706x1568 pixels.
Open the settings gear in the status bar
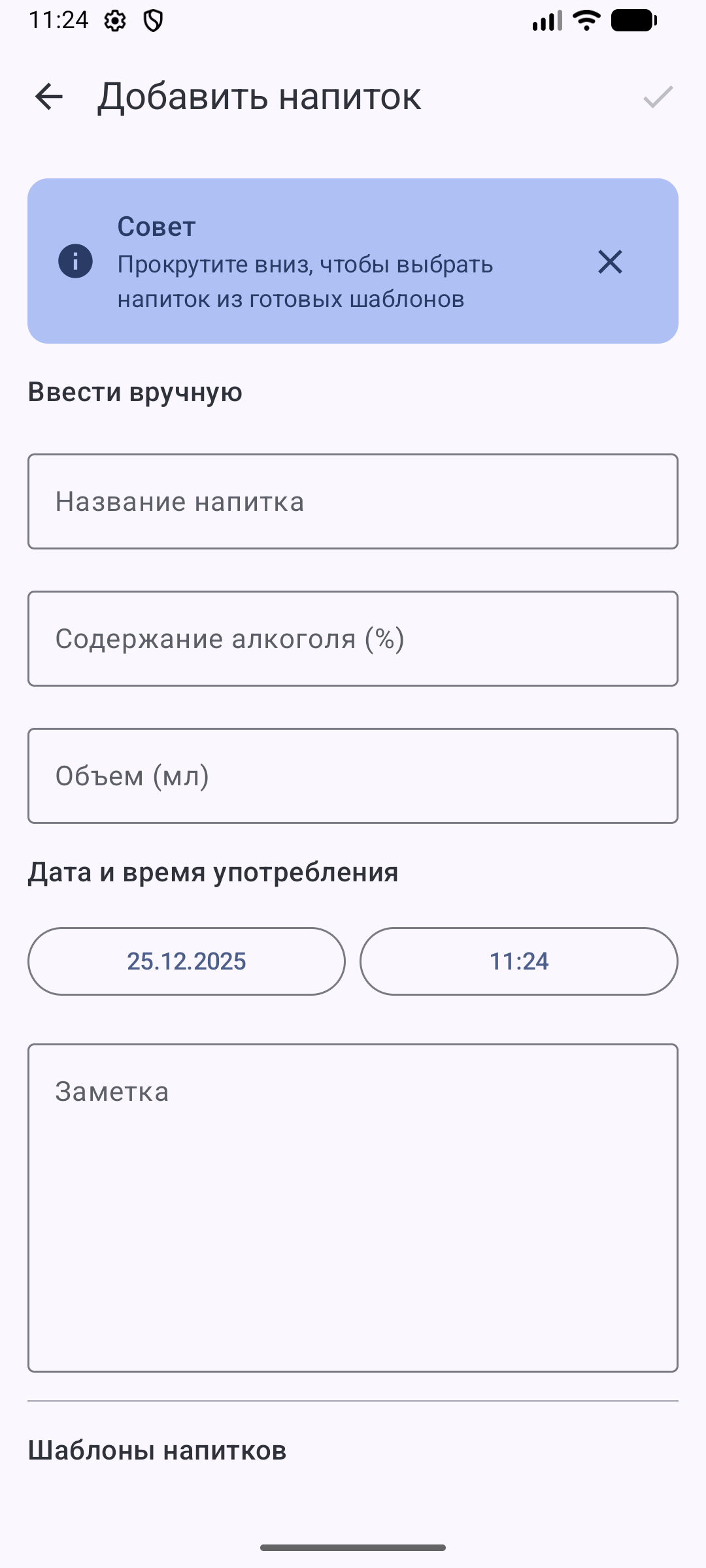(x=116, y=20)
